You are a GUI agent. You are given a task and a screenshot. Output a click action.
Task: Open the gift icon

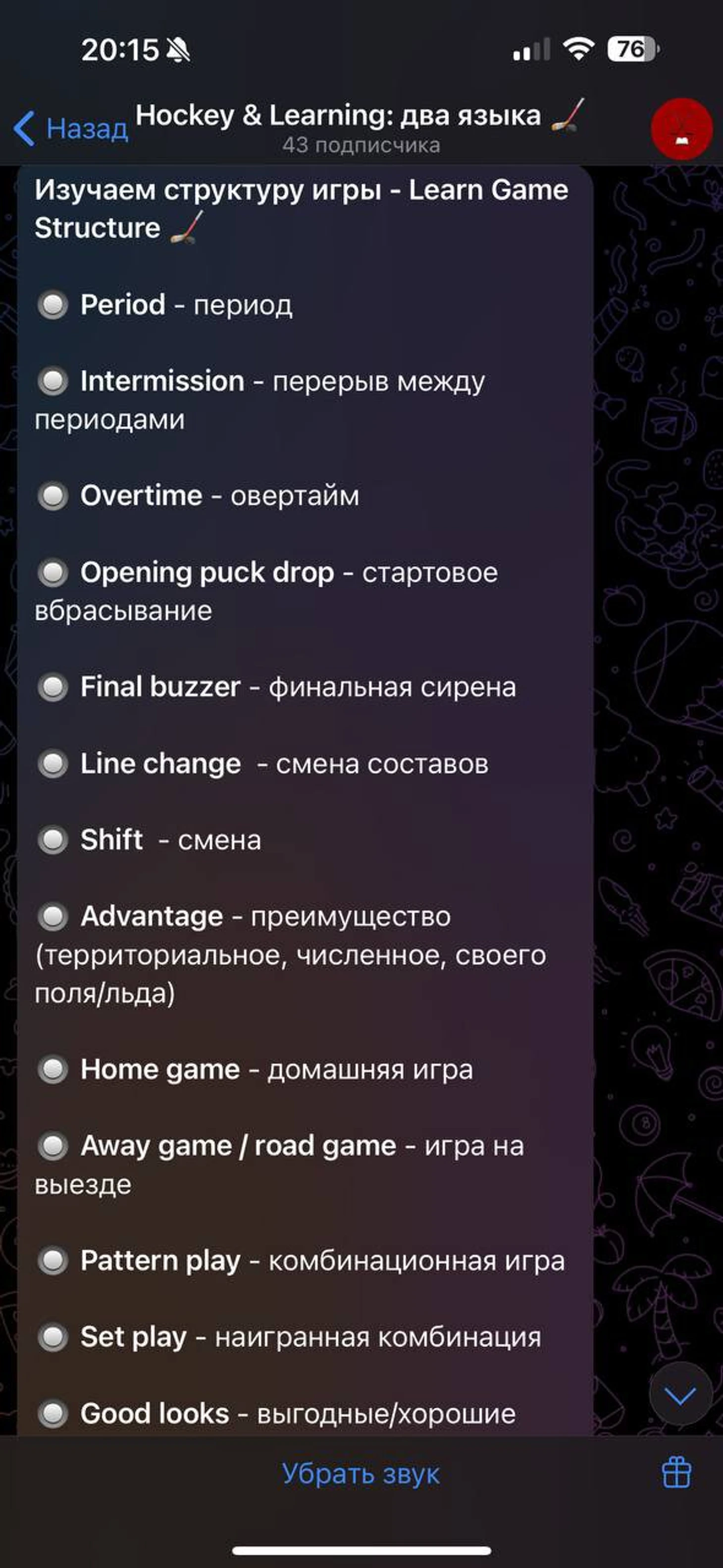pos(676,1473)
